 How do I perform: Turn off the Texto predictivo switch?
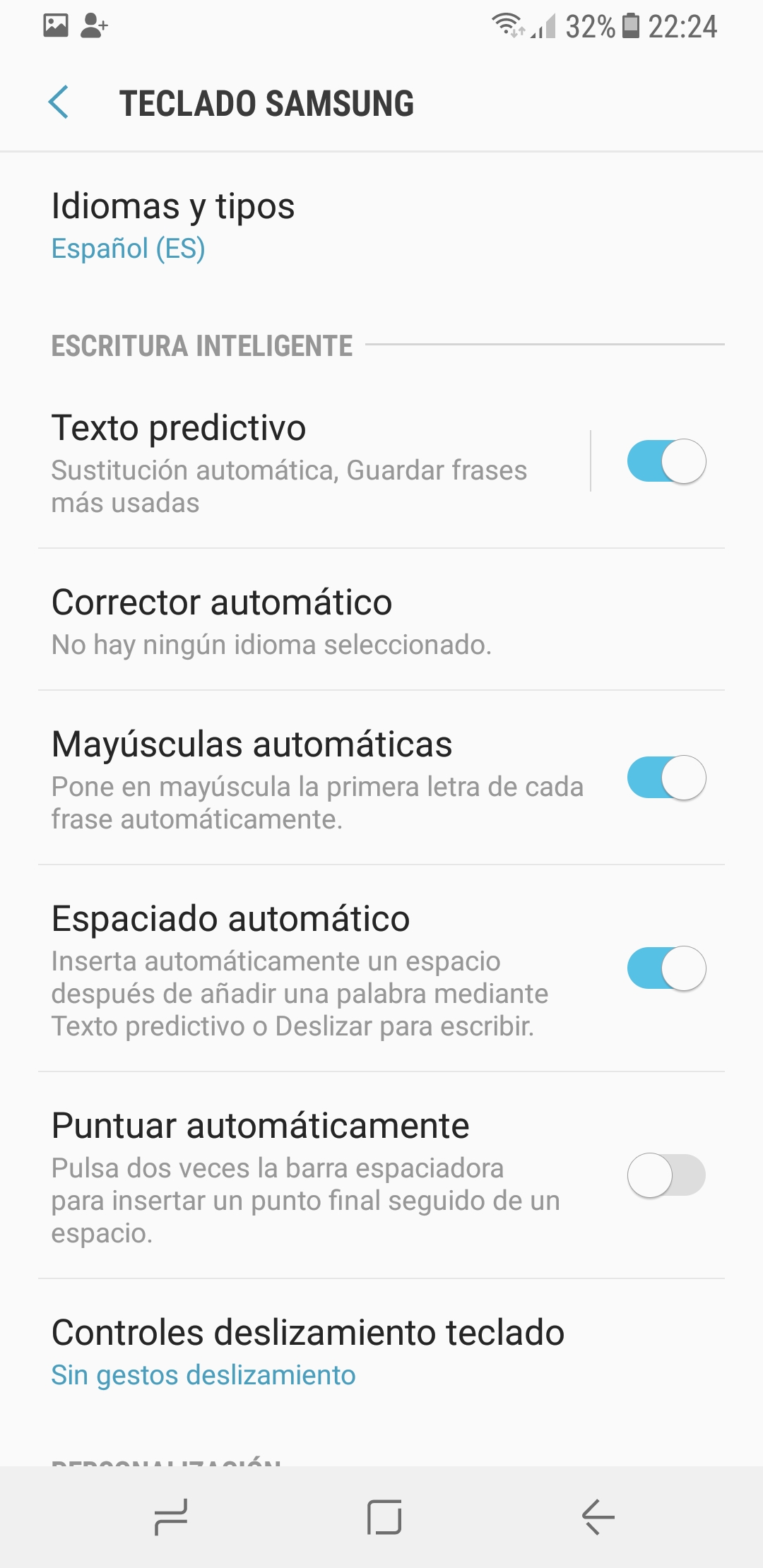[666, 462]
